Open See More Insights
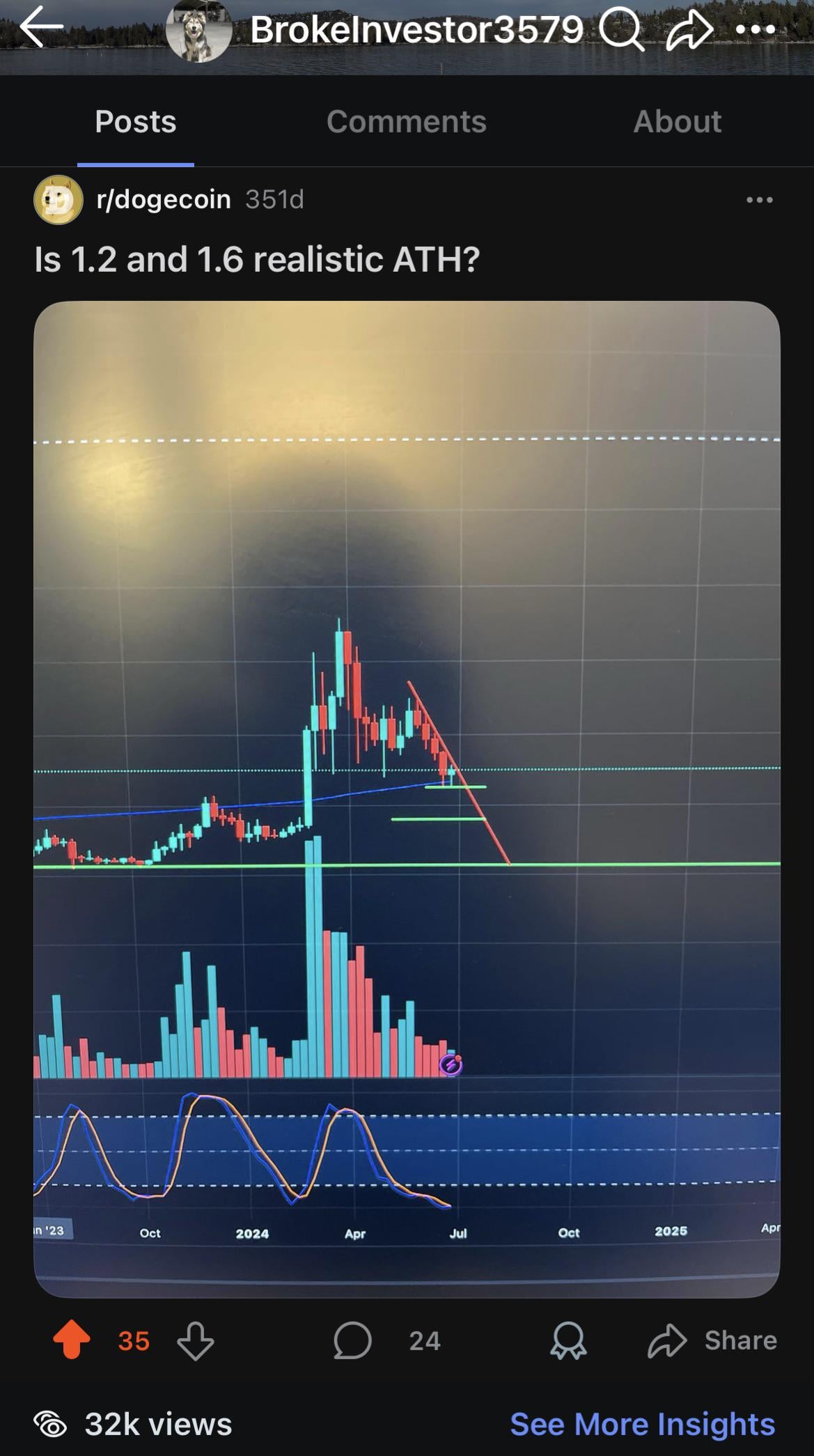814x1456 pixels. coord(642,1424)
